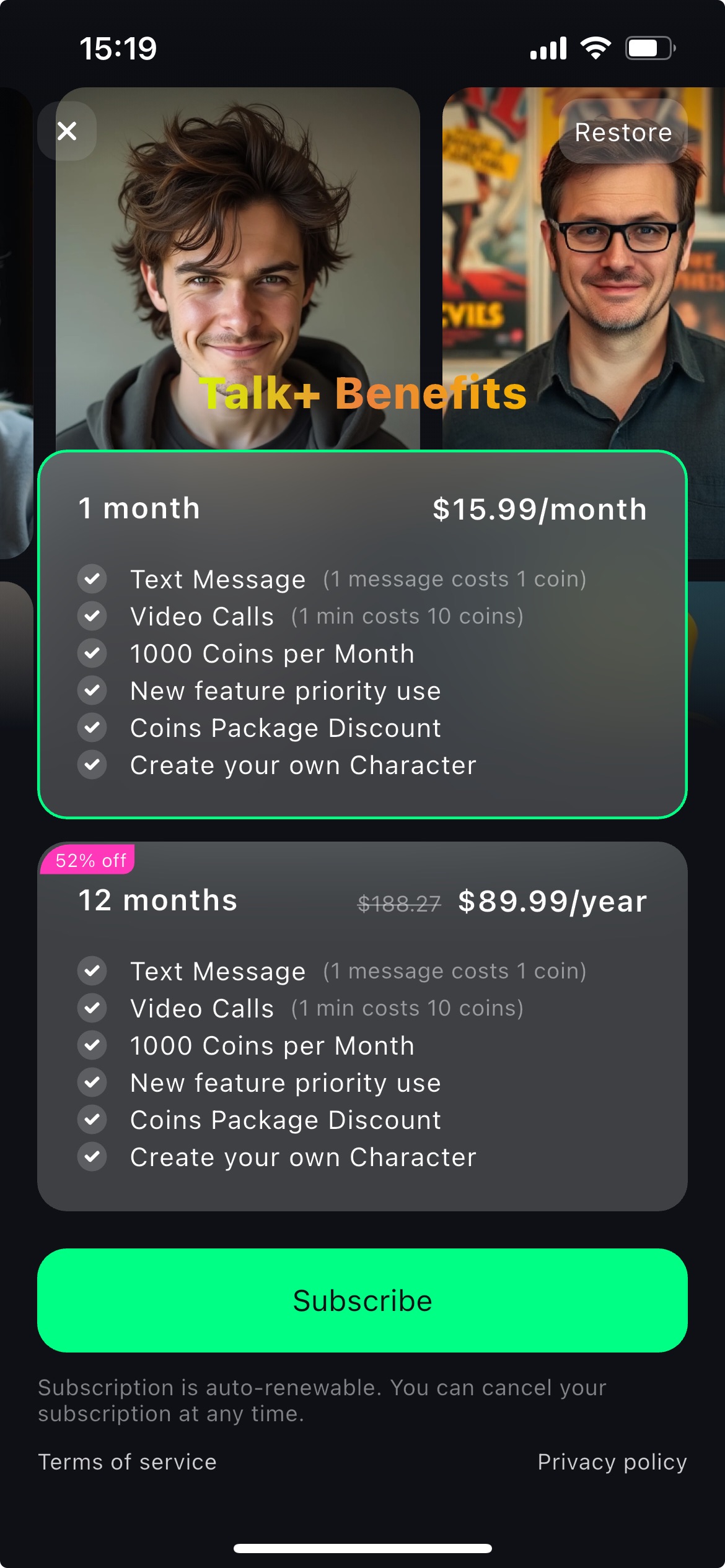Tap the green Subscribe button
The image size is (725, 1568).
tap(362, 1300)
